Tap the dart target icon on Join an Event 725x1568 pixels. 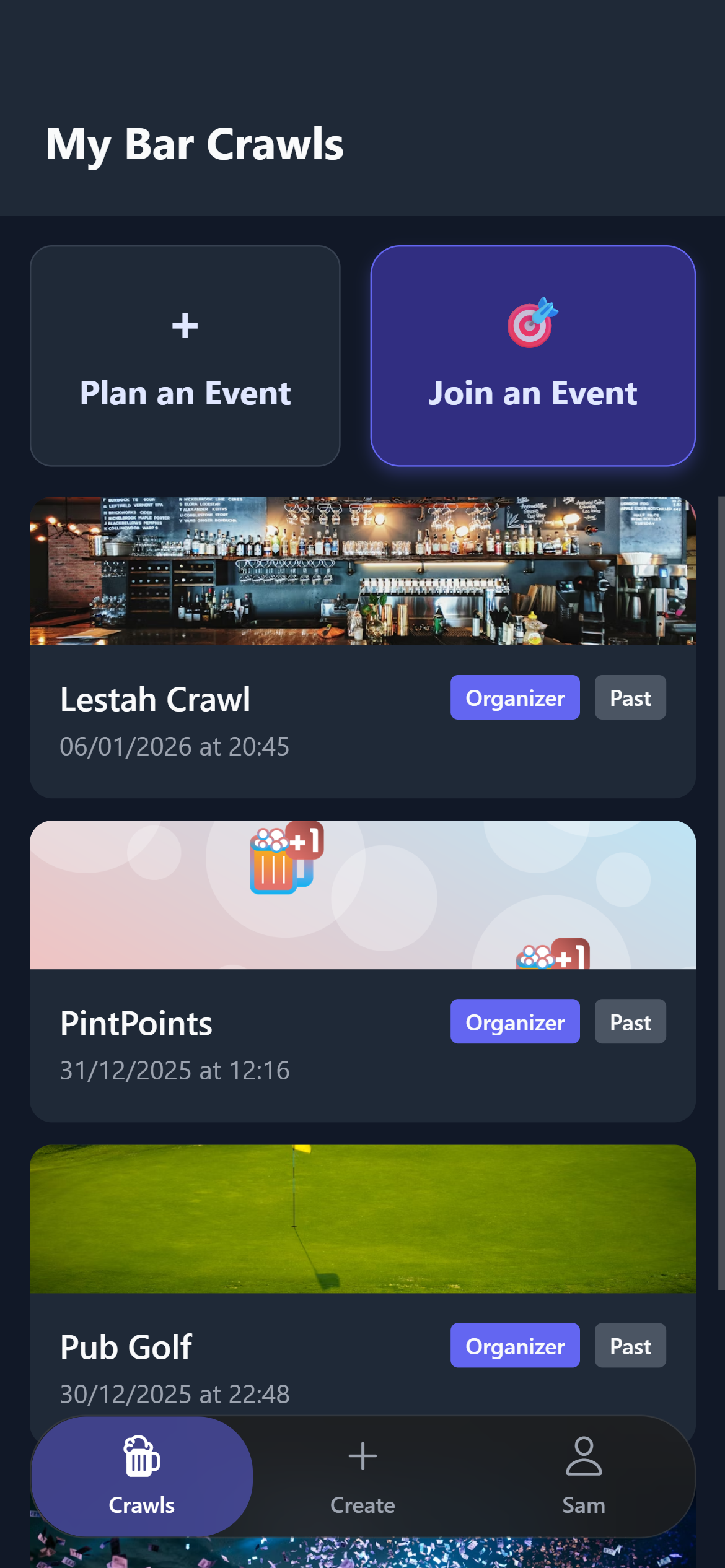[533, 324]
